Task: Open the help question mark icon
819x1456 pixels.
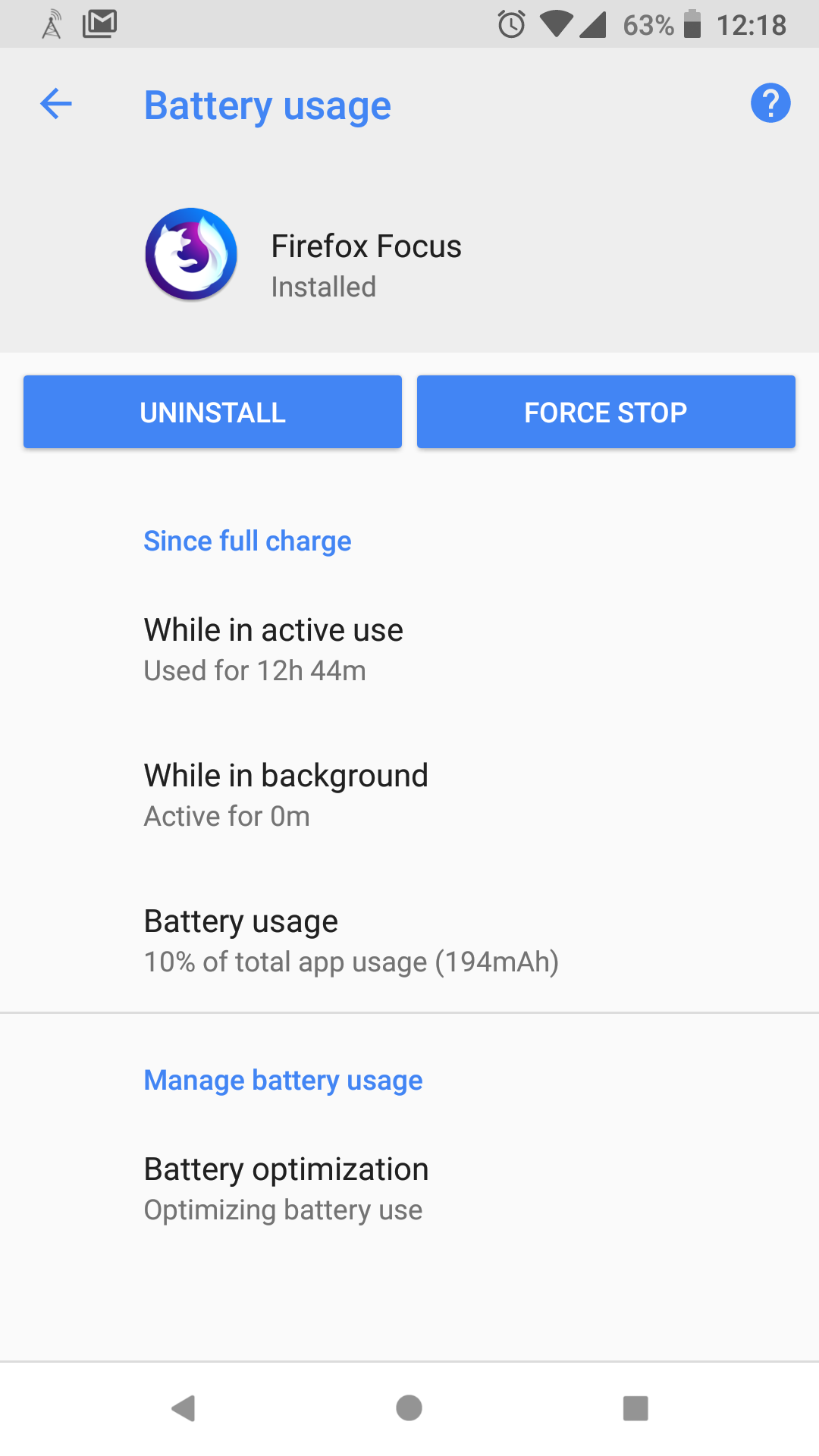Action: click(x=770, y=103)
